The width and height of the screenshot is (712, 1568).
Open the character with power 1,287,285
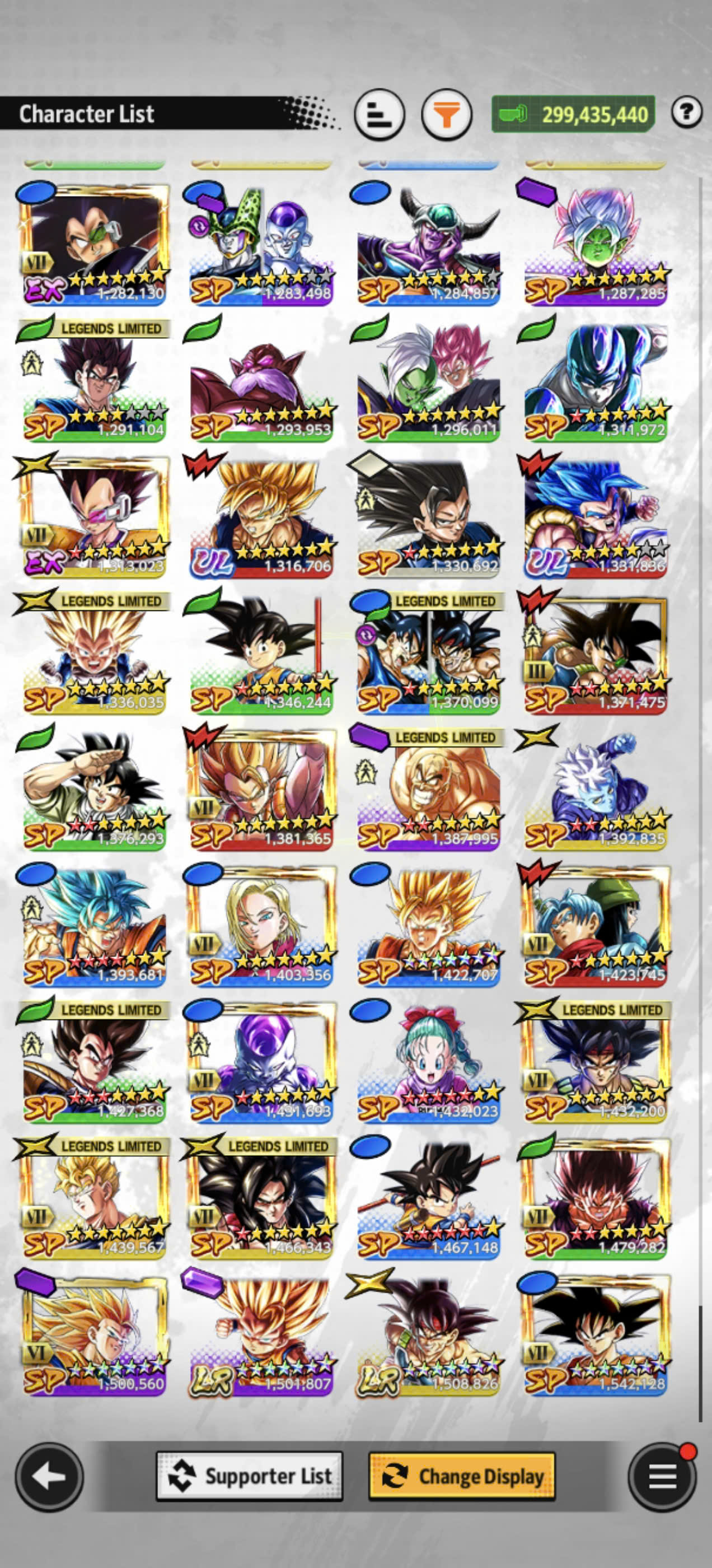click(596, 244)
